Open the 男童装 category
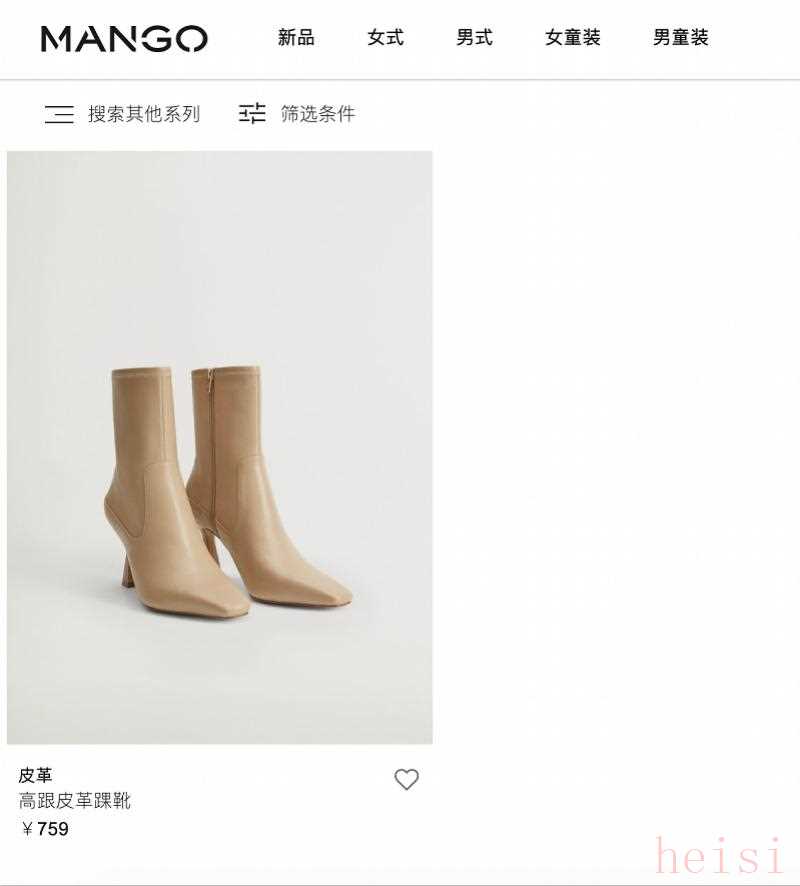This screenshot has width=800, height=886. pyautogui.click(x=680, y=38)
